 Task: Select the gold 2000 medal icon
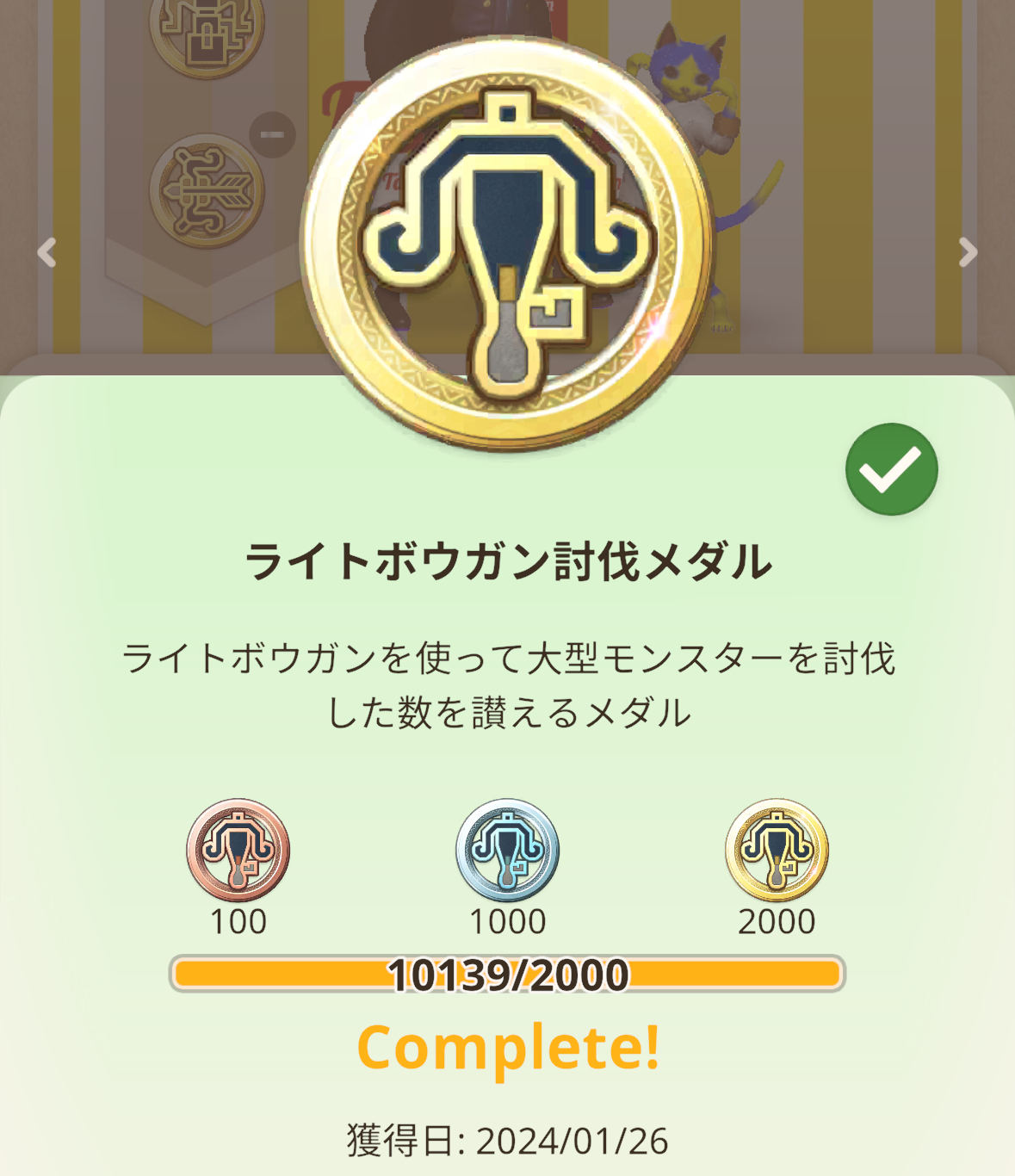click(777, 851)
